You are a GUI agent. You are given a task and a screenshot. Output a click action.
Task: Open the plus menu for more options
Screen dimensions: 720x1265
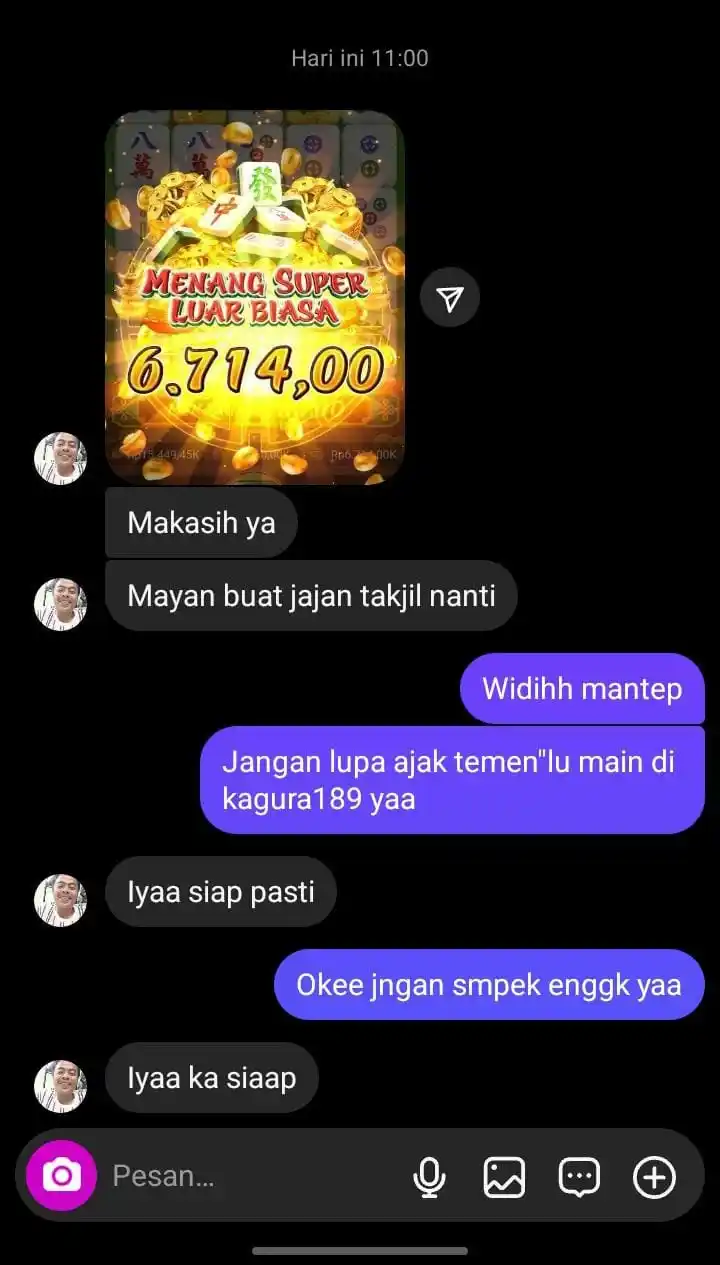[x=655, y=1177]
